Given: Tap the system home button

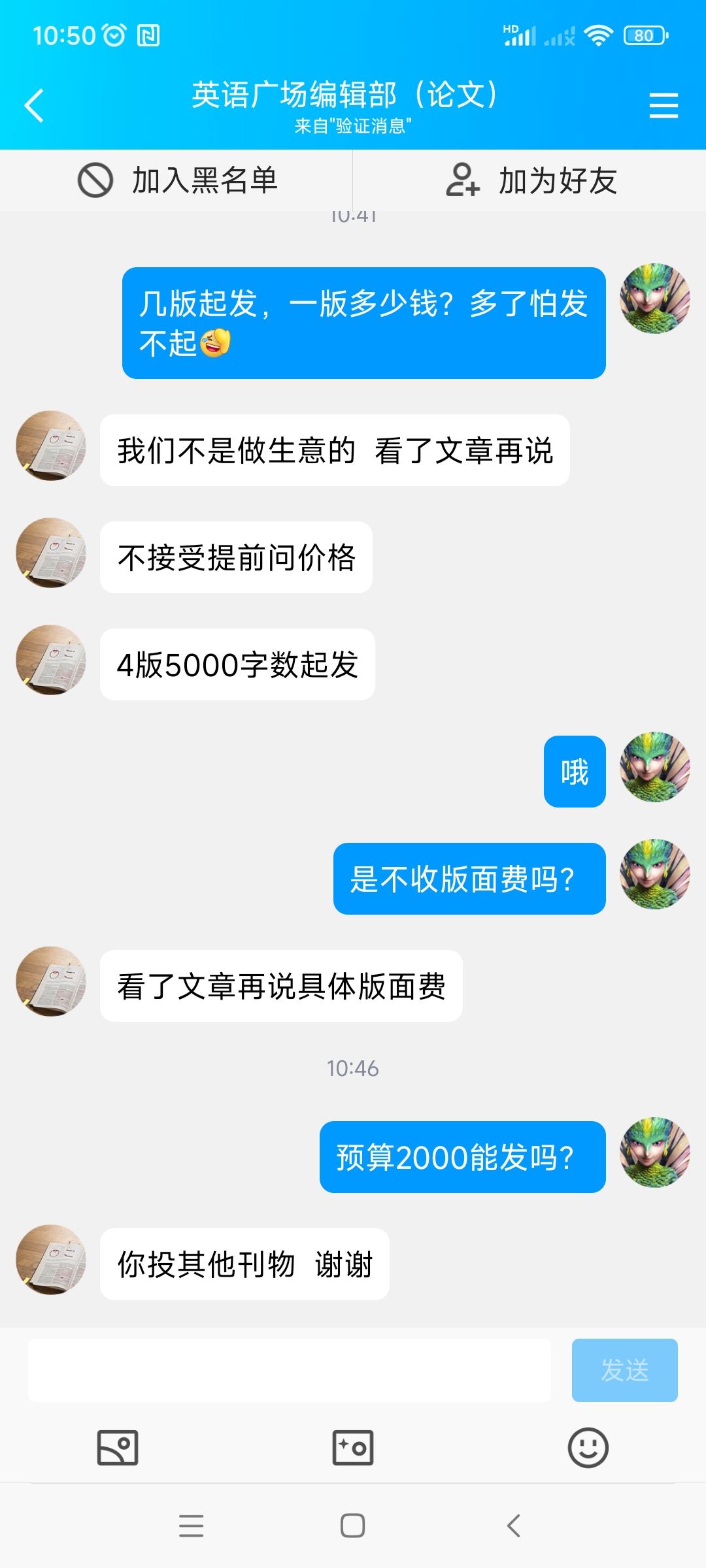Looking at the screenshot, I should [353, 1526].
